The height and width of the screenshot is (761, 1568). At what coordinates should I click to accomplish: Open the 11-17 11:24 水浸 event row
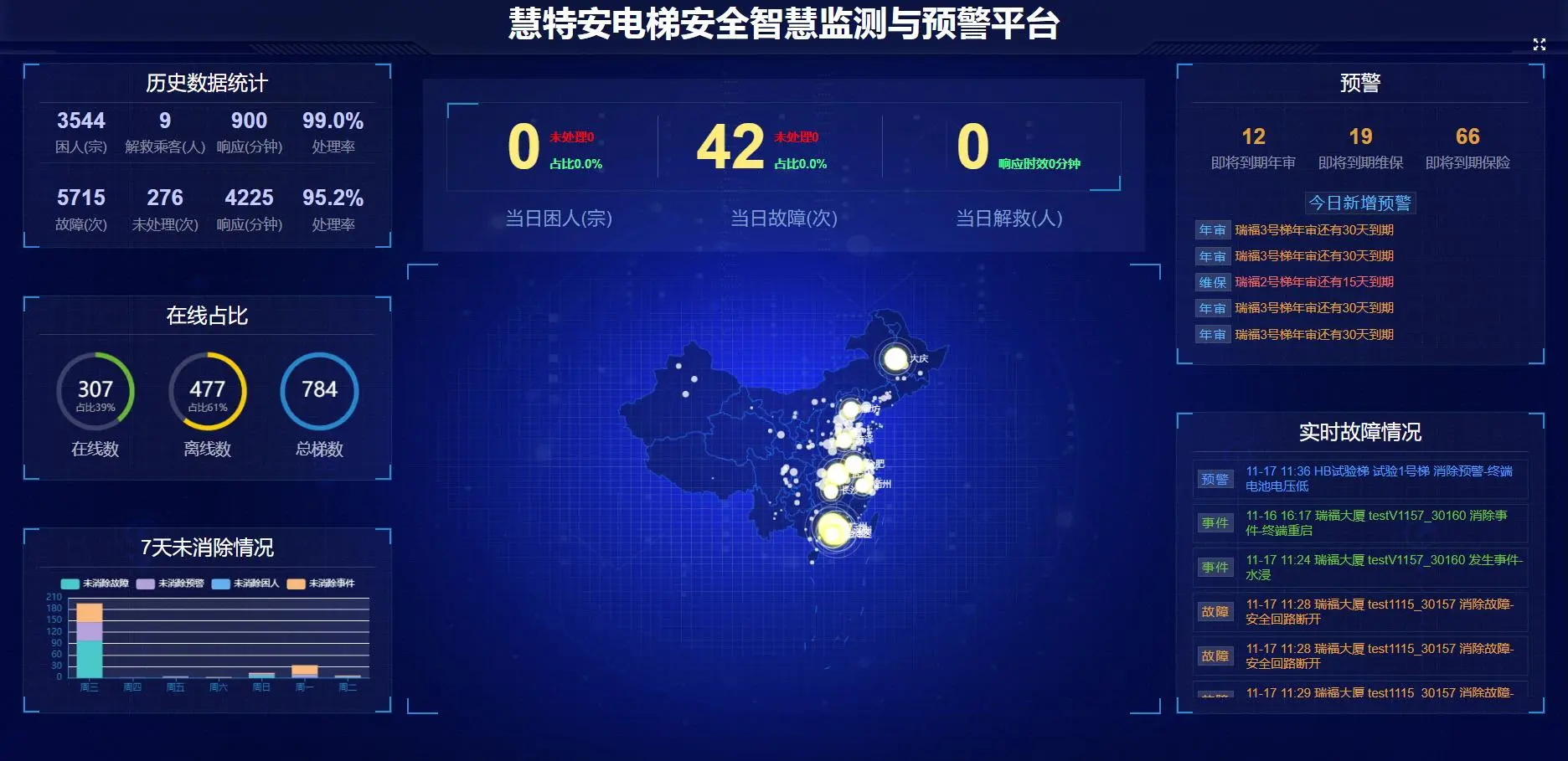[x=1378, y=568]
